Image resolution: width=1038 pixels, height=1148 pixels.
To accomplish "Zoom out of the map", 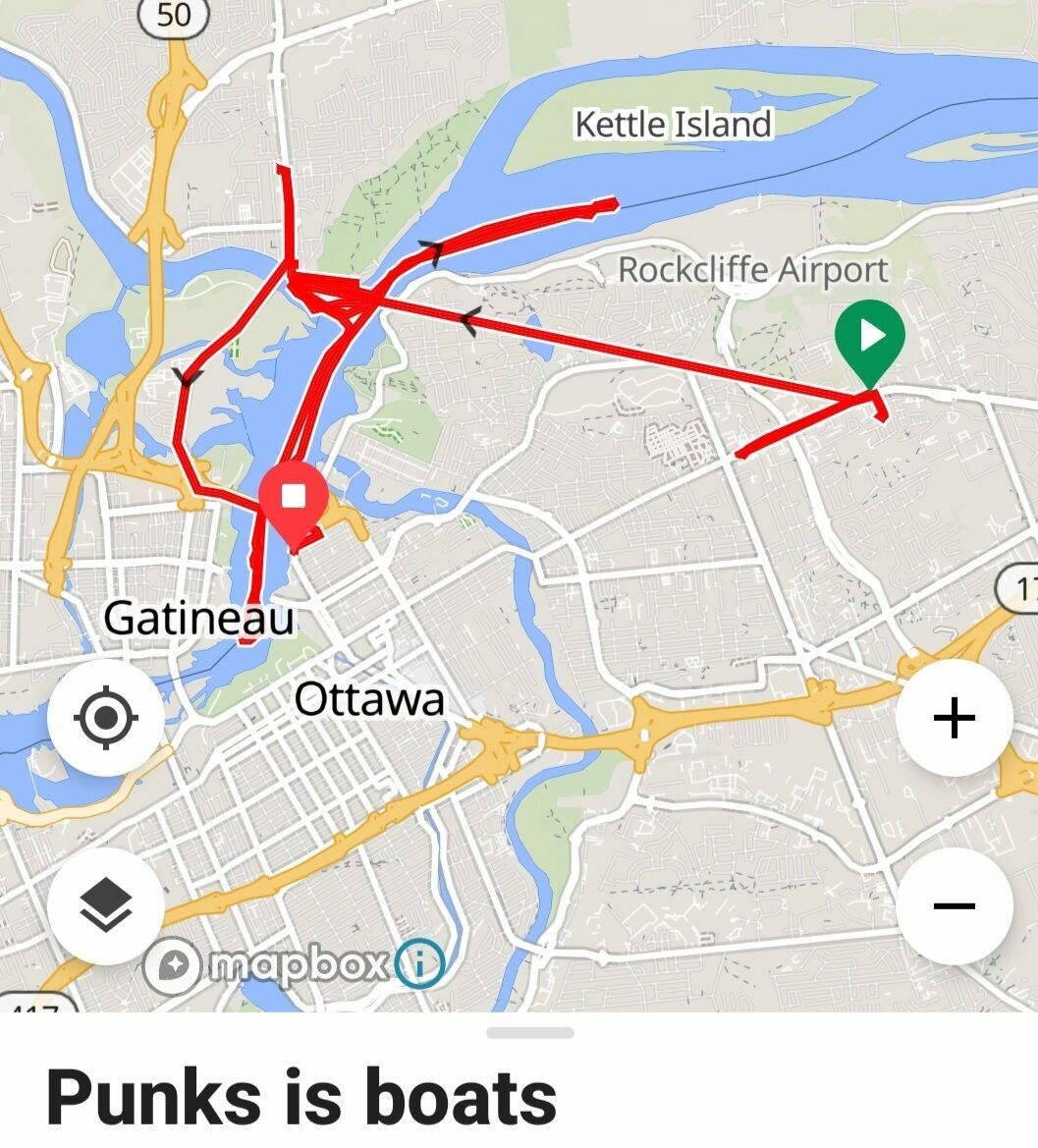I will pos(954,905).
